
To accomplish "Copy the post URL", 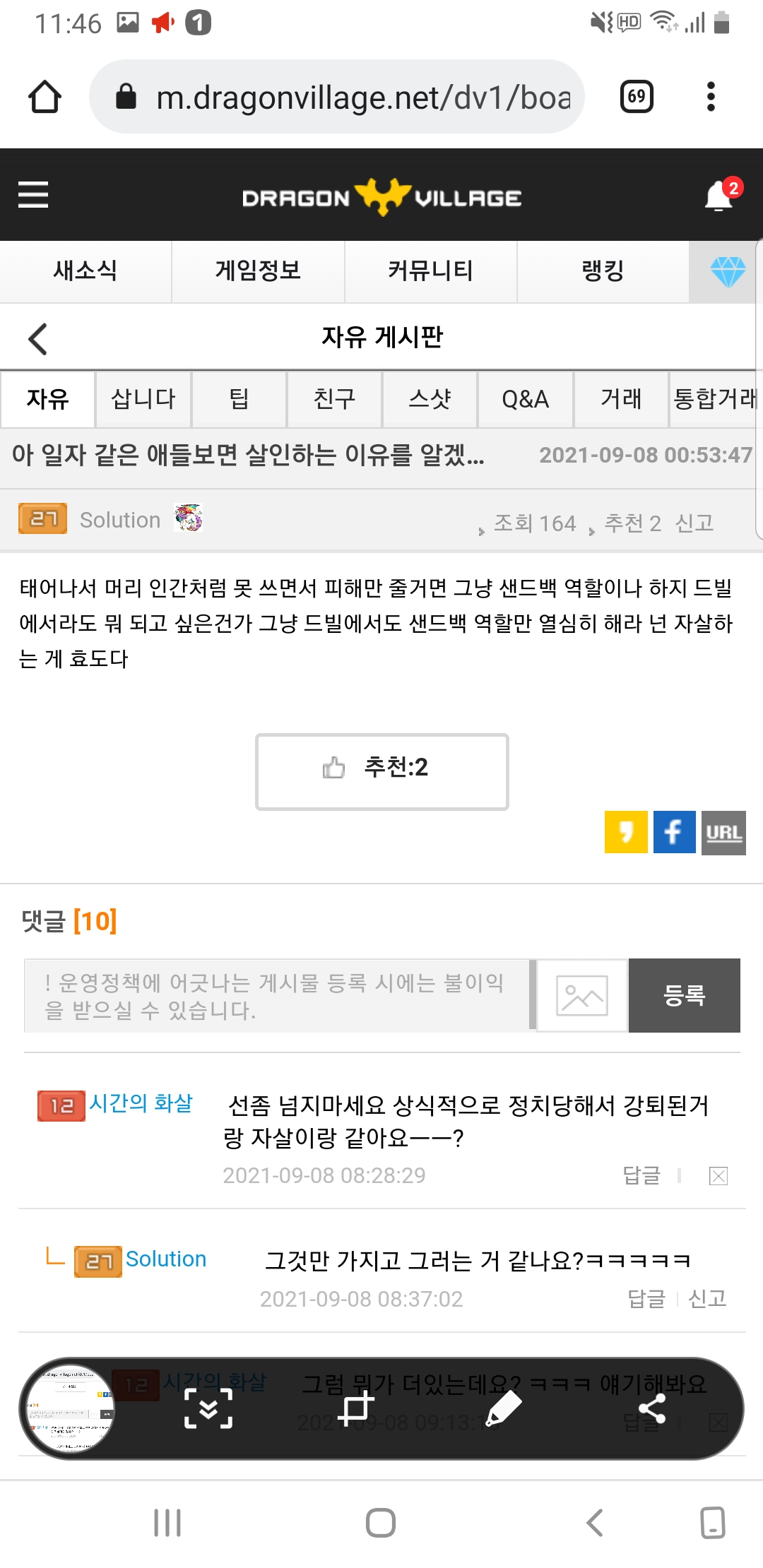I will tap(723, 833).
